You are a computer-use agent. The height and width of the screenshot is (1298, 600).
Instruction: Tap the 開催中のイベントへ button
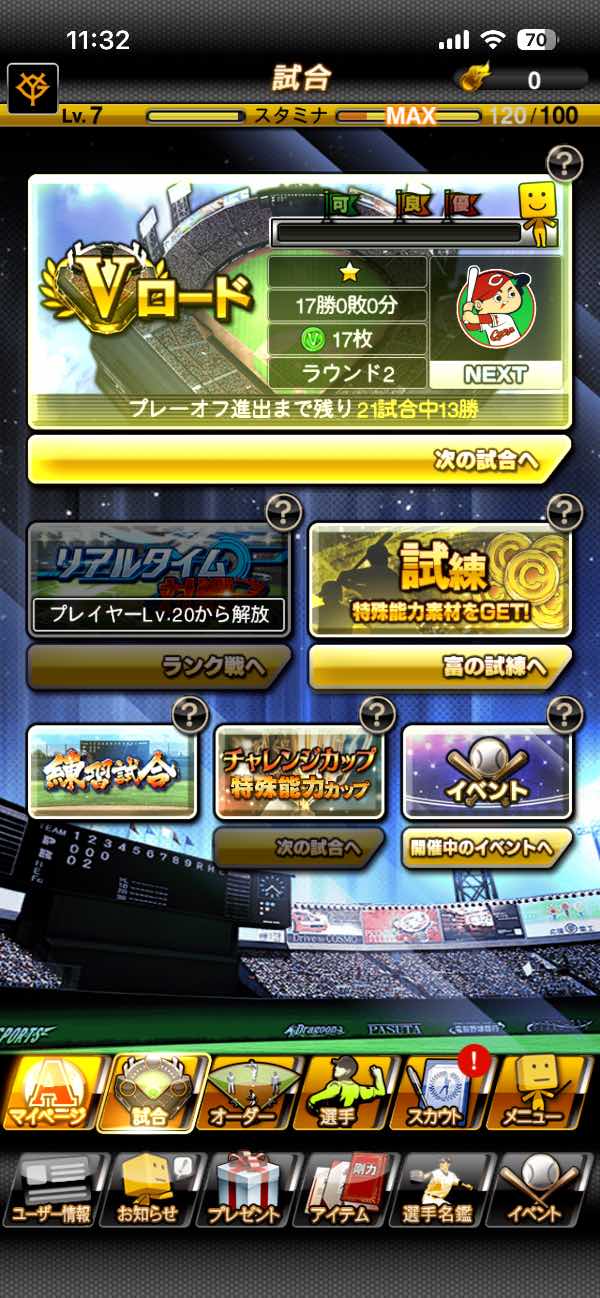pyautogui.click(x=488, y=848)
